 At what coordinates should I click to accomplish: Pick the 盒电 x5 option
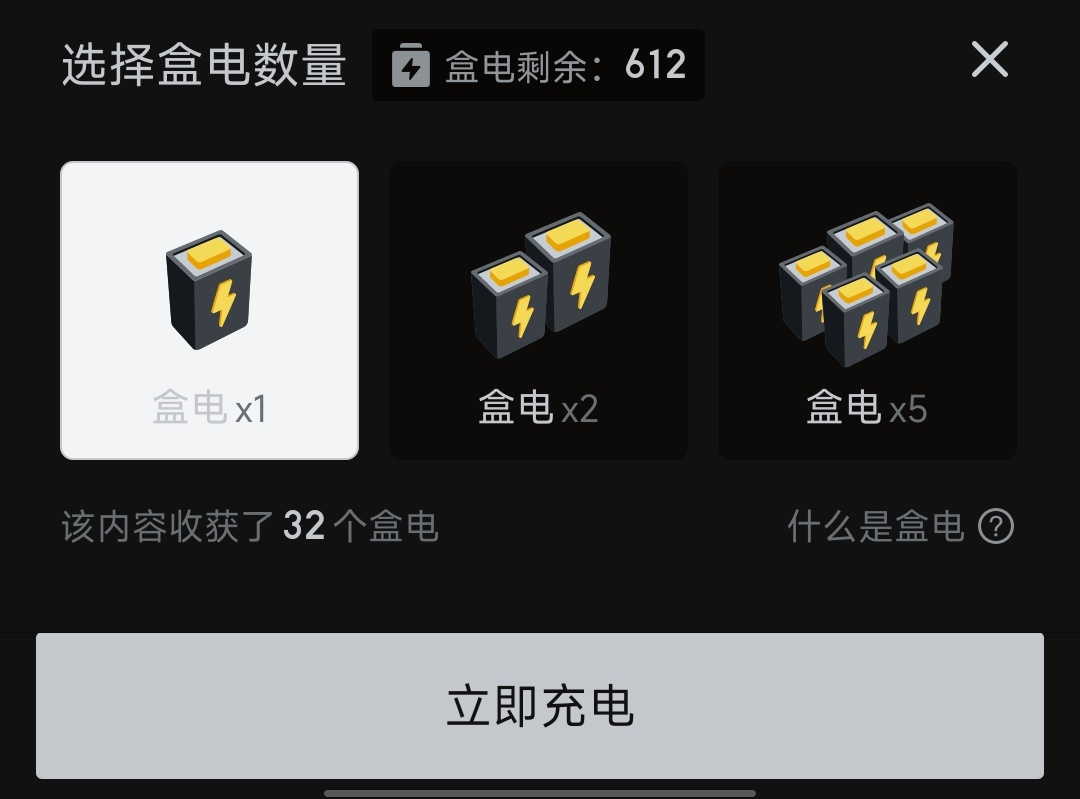coord(867,310)
